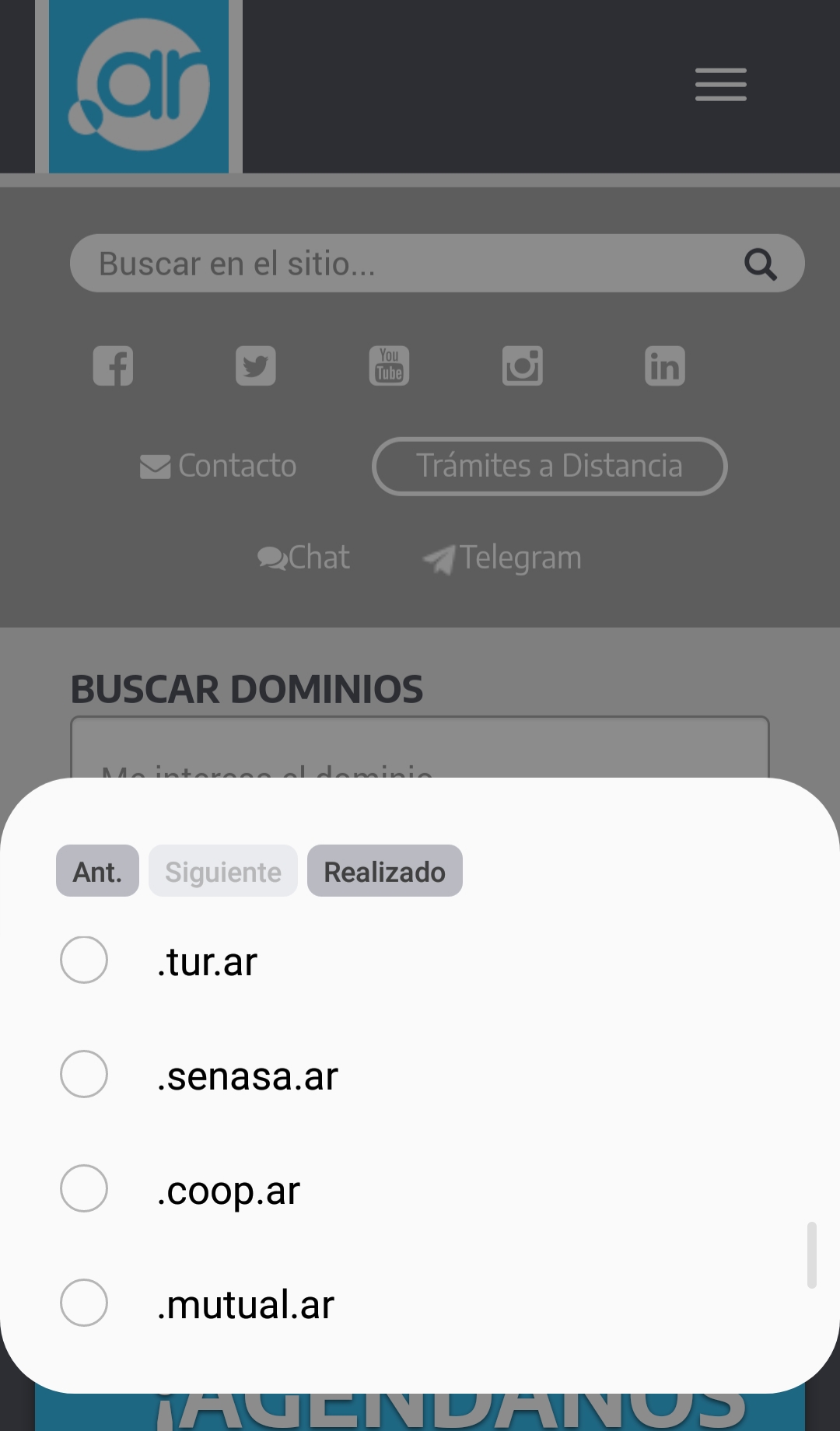This screenshot has width=840, height=1431.
Task: Select the .tur.ar domain option
Action: point(84,960)
